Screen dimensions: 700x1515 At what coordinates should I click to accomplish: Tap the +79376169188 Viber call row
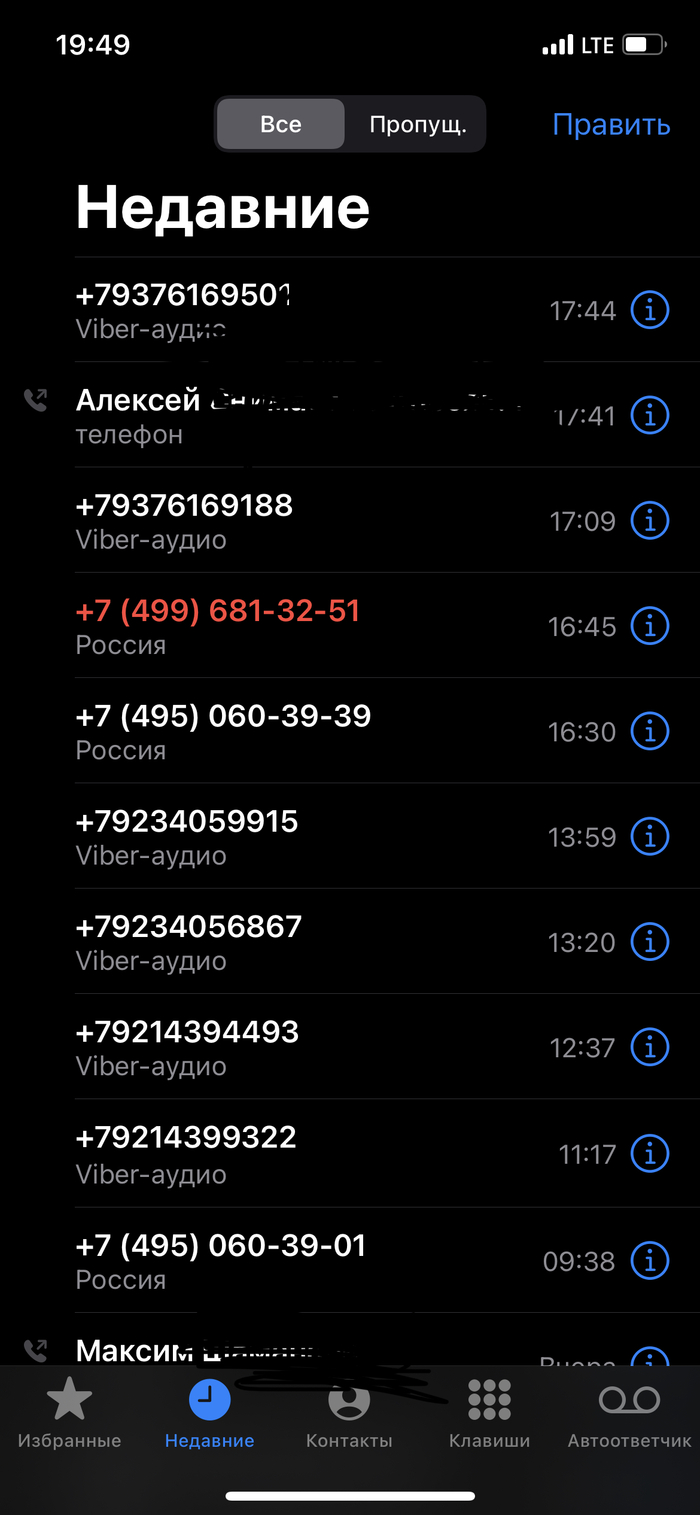(x=300, y=520)
